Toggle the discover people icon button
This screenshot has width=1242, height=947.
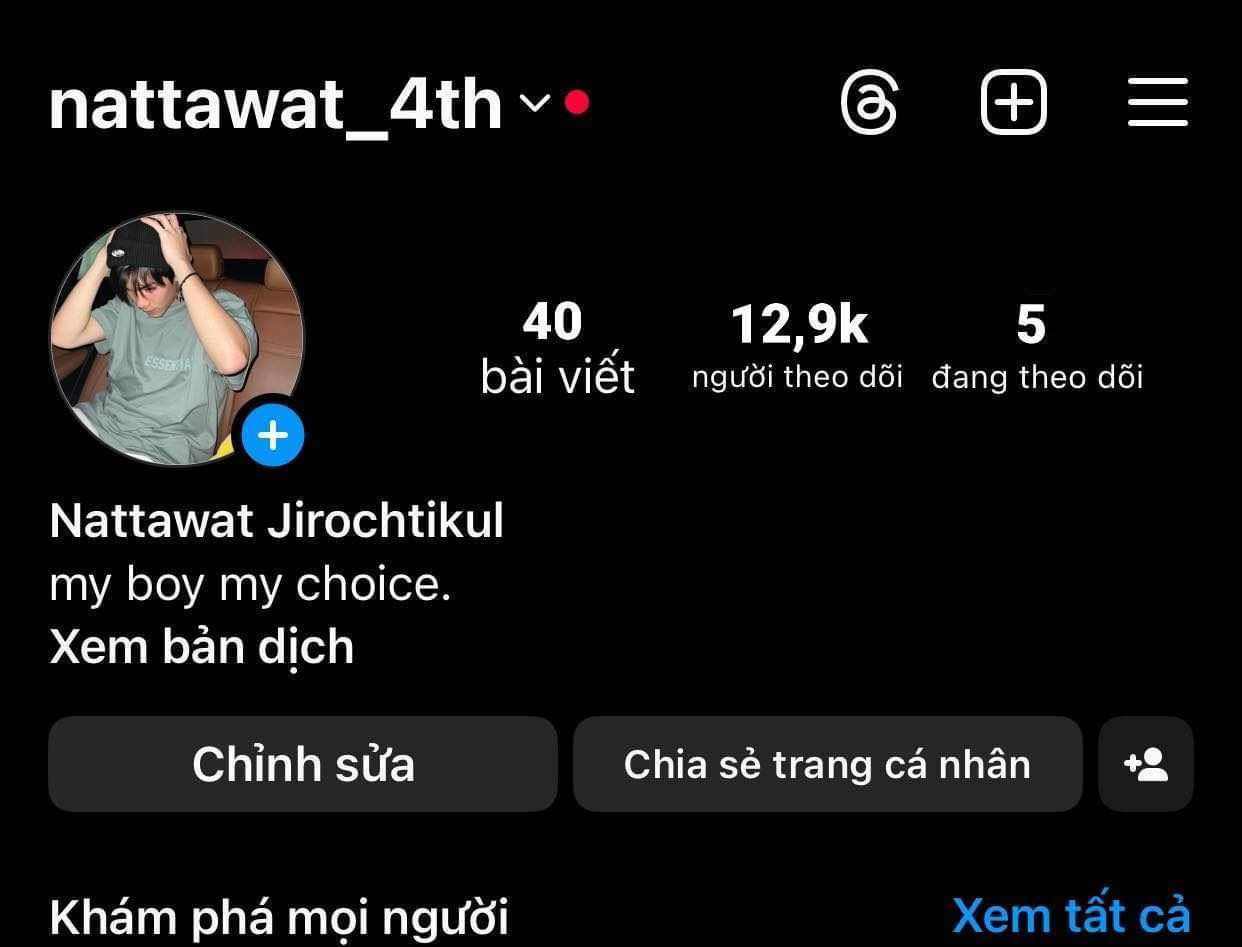pos(1146,764)
